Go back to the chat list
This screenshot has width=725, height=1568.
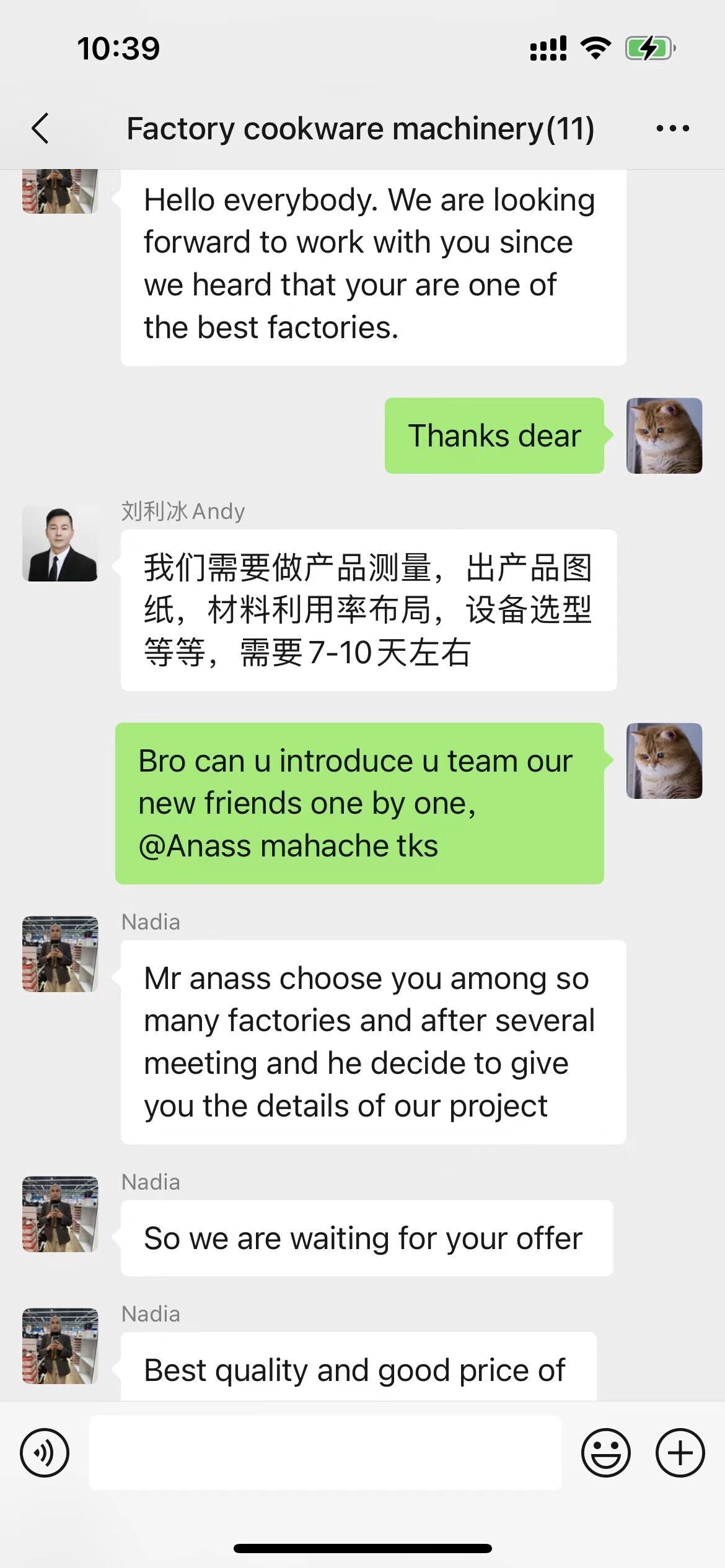(41, 129)
